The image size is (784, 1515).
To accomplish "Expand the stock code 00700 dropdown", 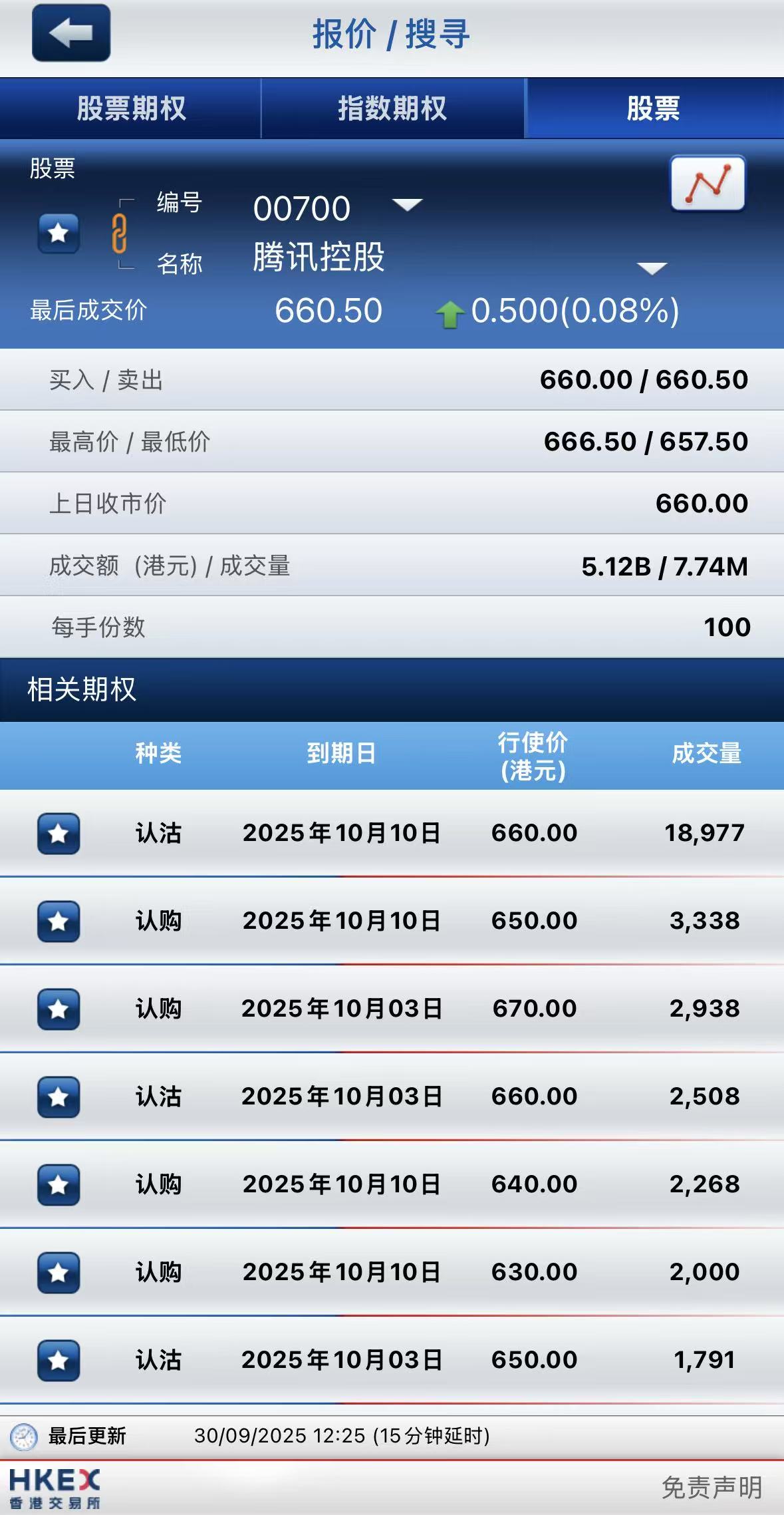I will pos(407,205).
